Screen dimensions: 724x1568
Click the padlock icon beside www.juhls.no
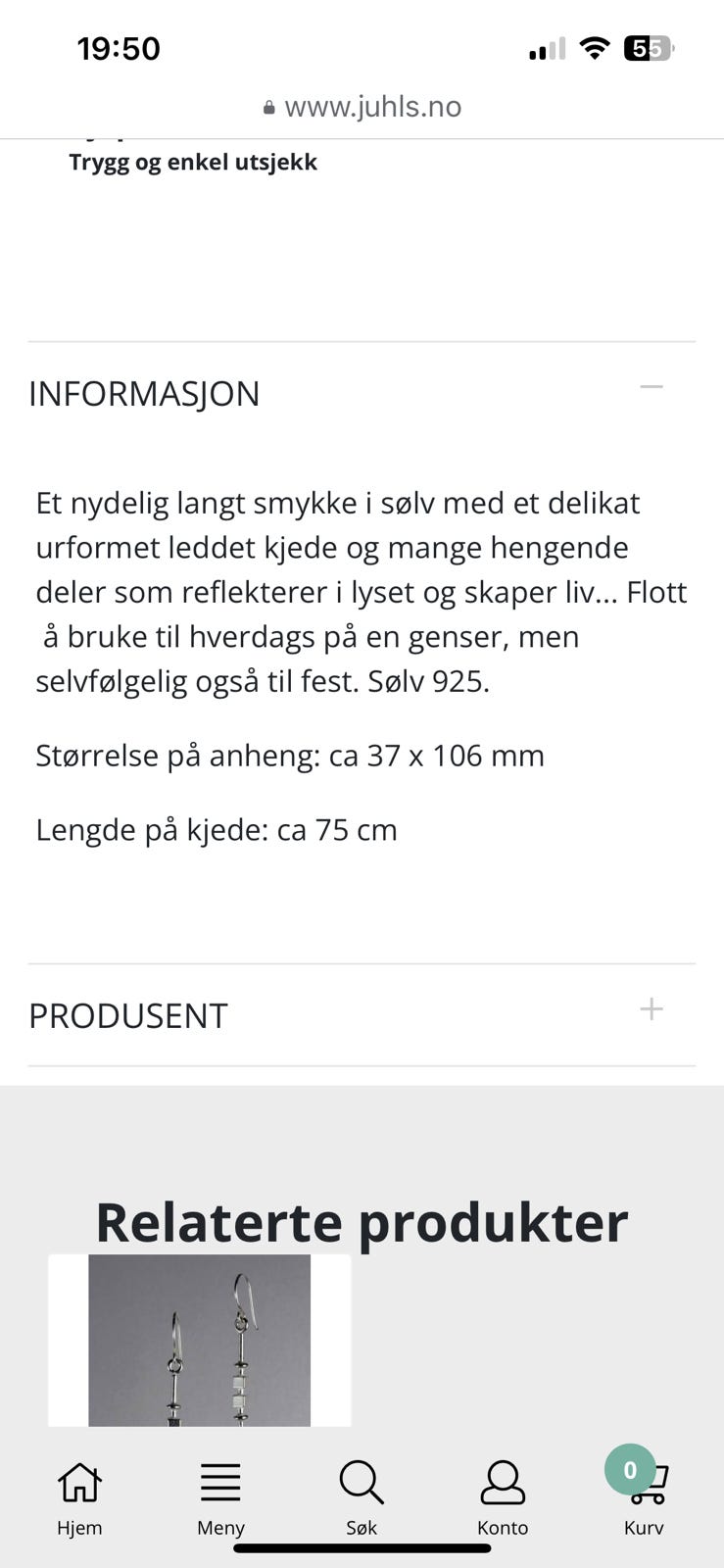click(x=266, y=107)
